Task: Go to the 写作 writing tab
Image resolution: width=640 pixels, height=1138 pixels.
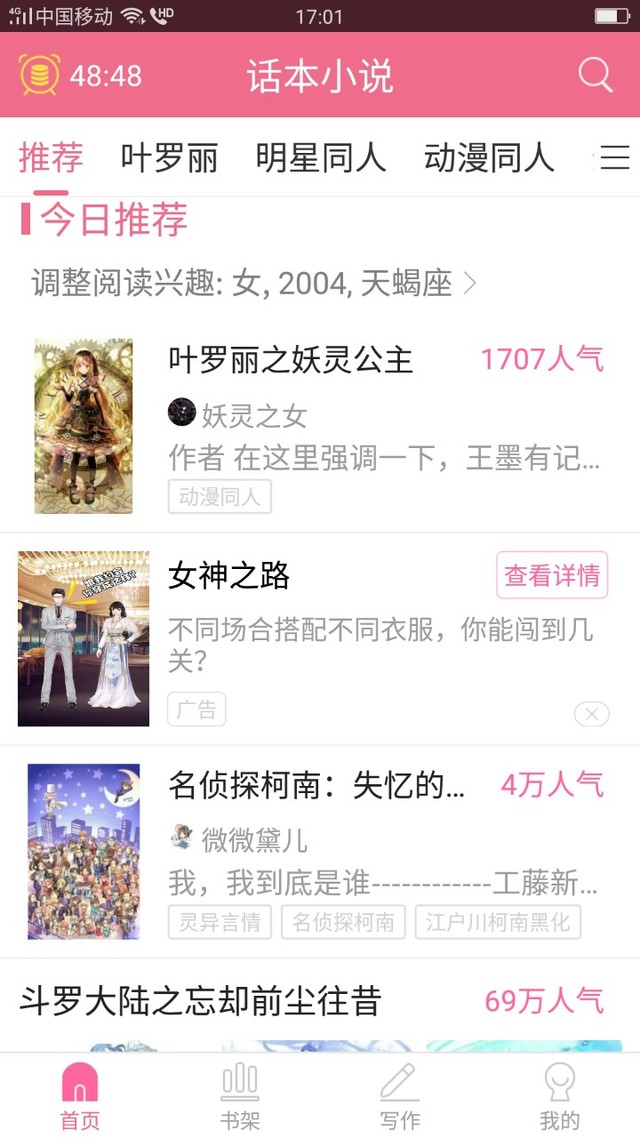Action: pyautogui.click(x=399, y=1096)
